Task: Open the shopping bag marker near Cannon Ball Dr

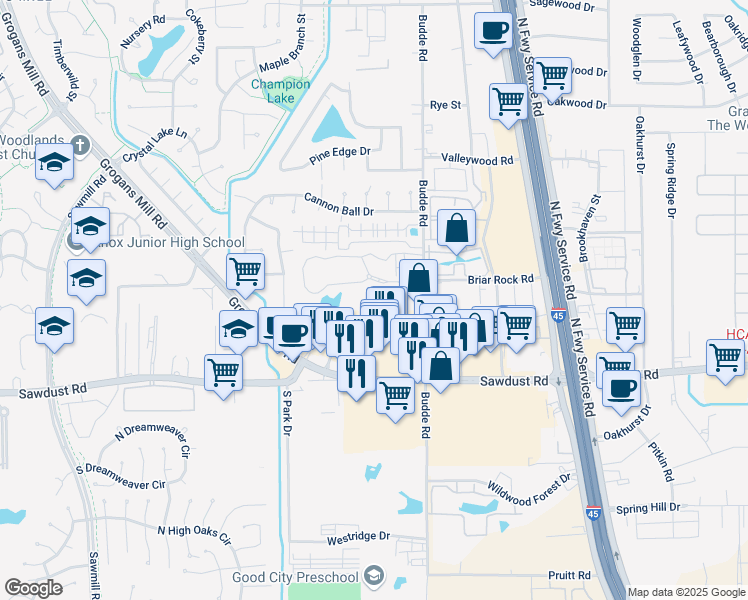Action: 457,230
